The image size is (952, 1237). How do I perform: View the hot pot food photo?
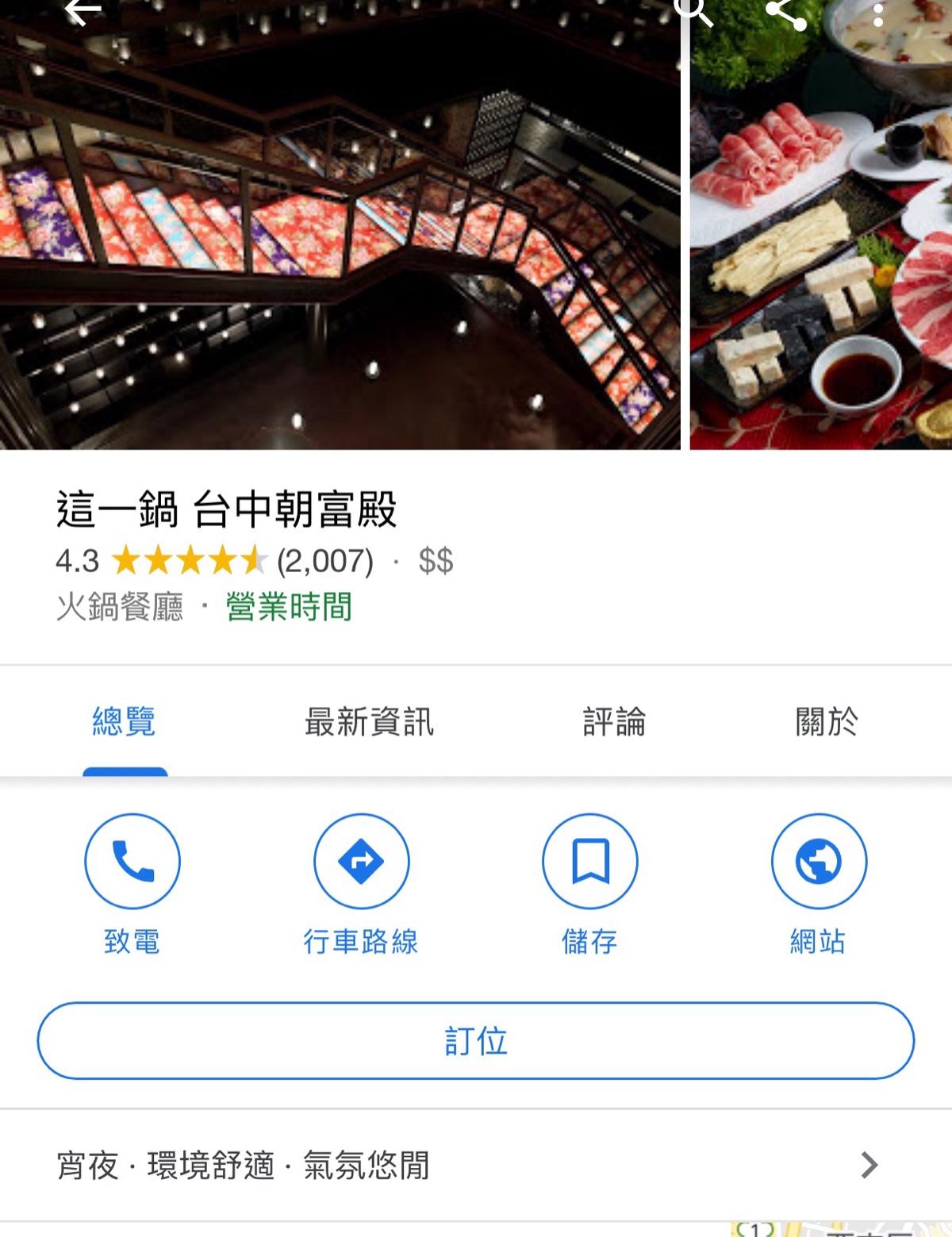click(x=820, y=238)
